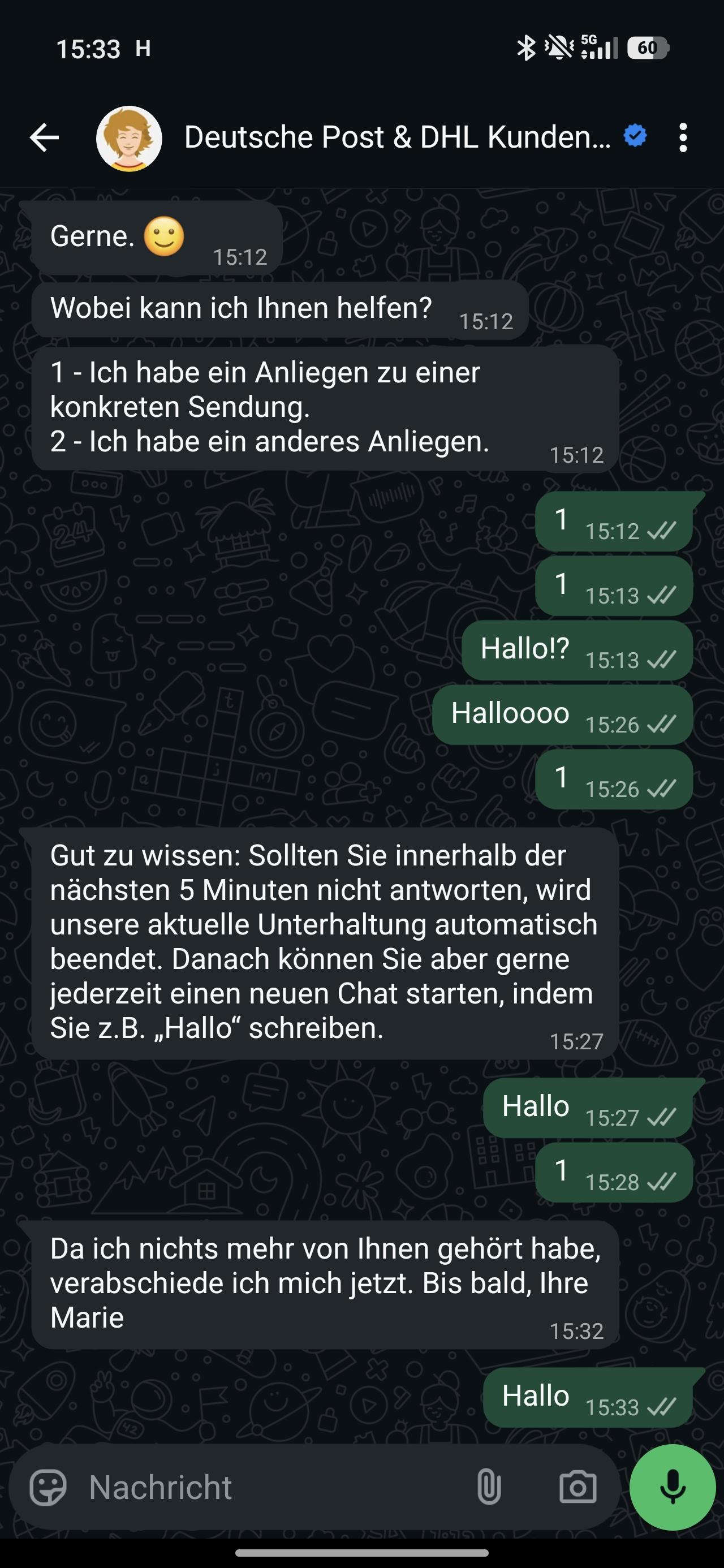The image size is (724, 1568).
Task: Go back to the chat list
Action: 45,137
